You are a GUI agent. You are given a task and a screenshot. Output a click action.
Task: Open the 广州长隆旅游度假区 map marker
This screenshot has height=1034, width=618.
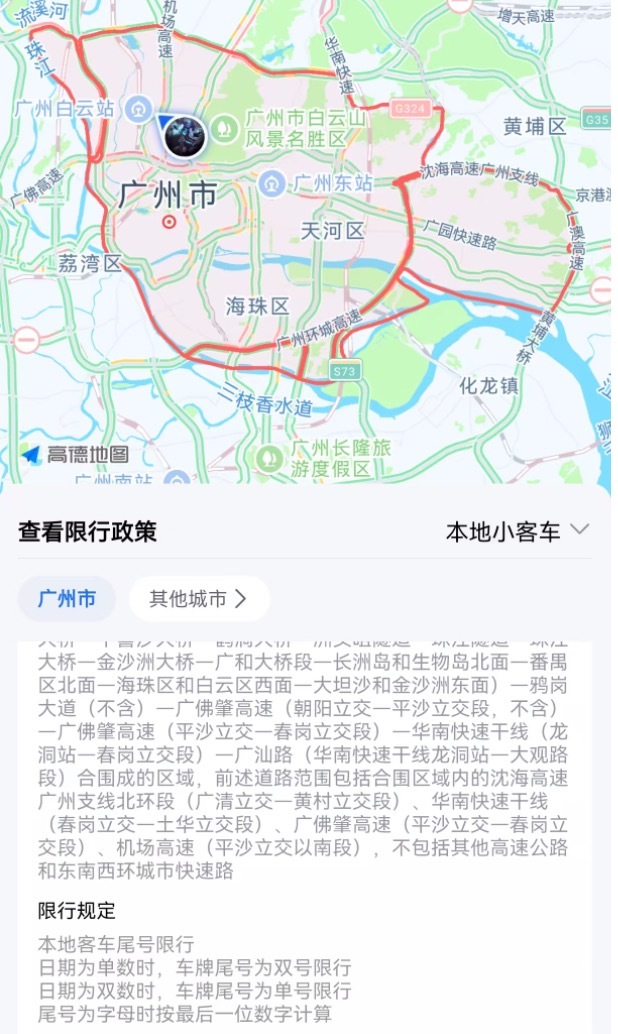(268, 458)
